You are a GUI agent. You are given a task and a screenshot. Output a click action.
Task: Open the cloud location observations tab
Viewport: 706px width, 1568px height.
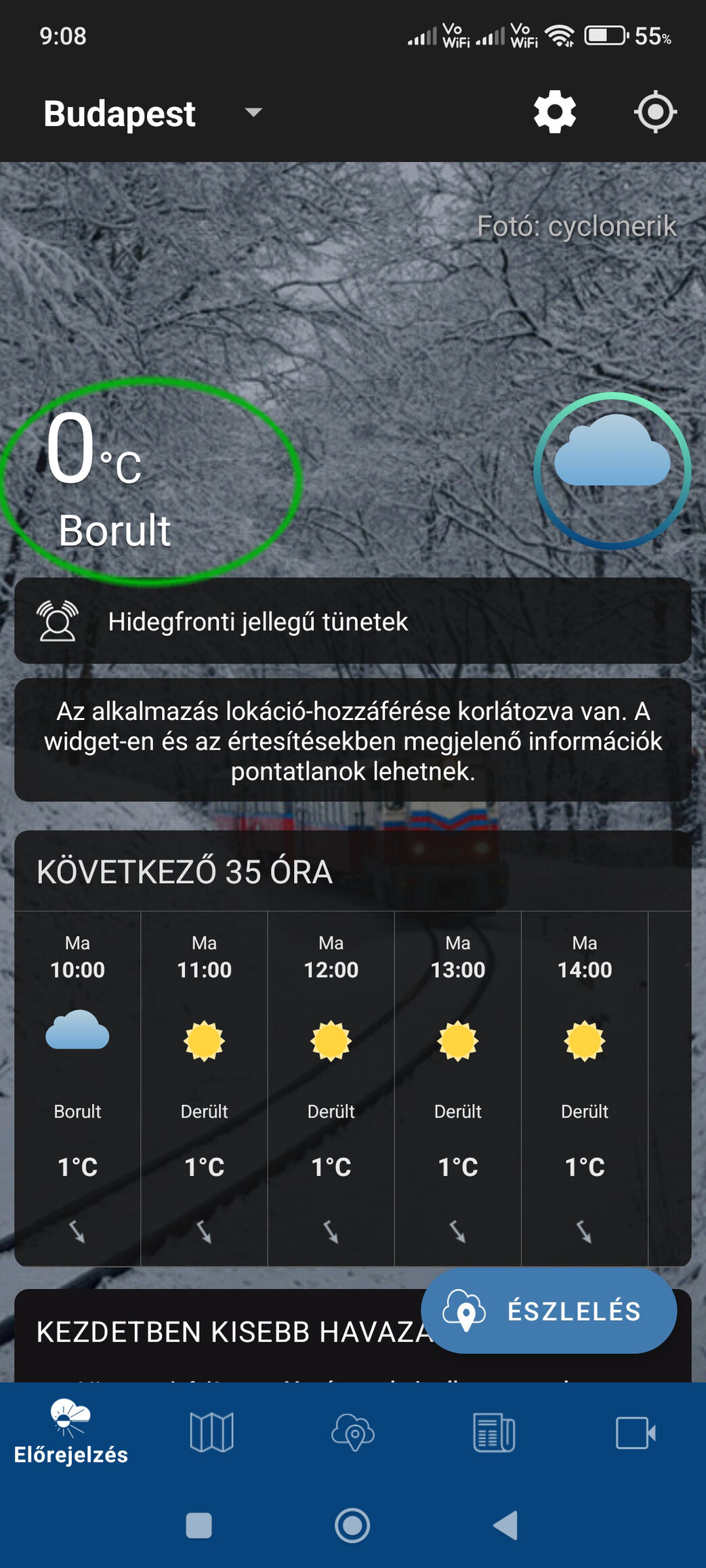point(353,1433)
